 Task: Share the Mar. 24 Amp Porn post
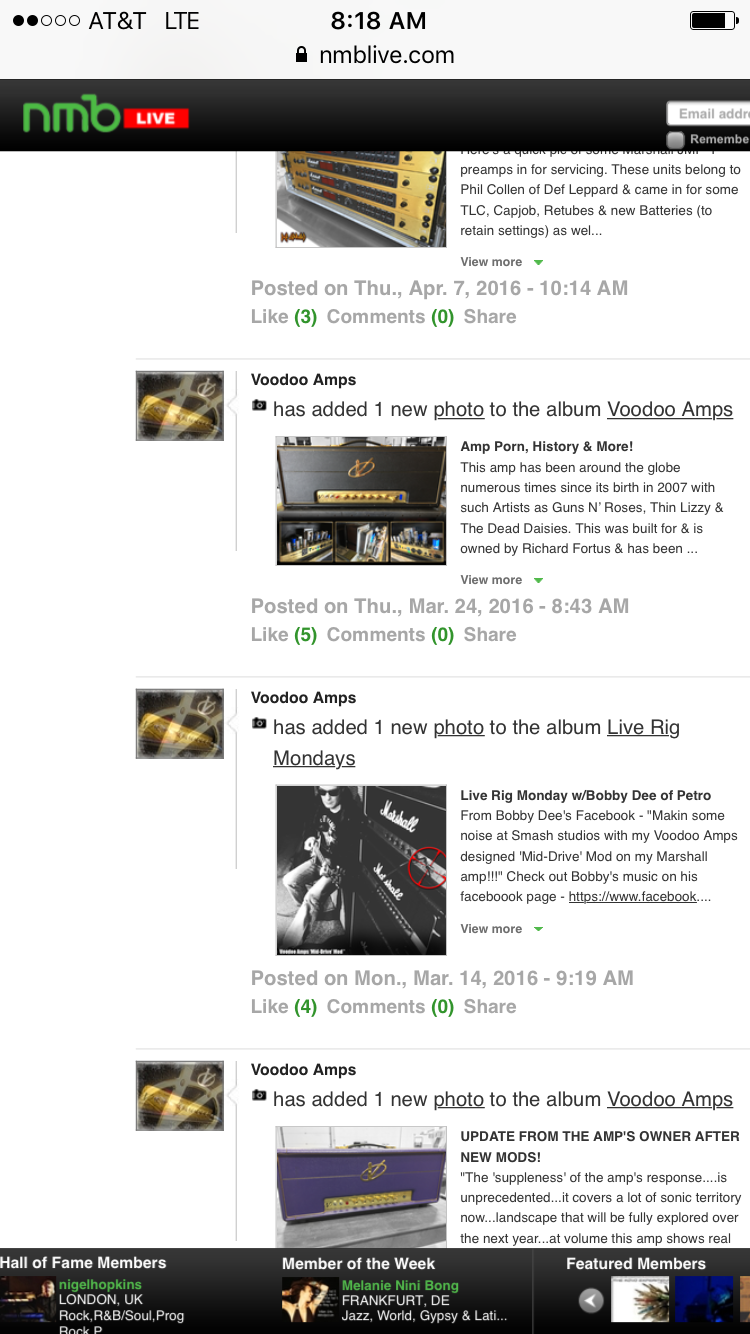(x=490, y=635)
